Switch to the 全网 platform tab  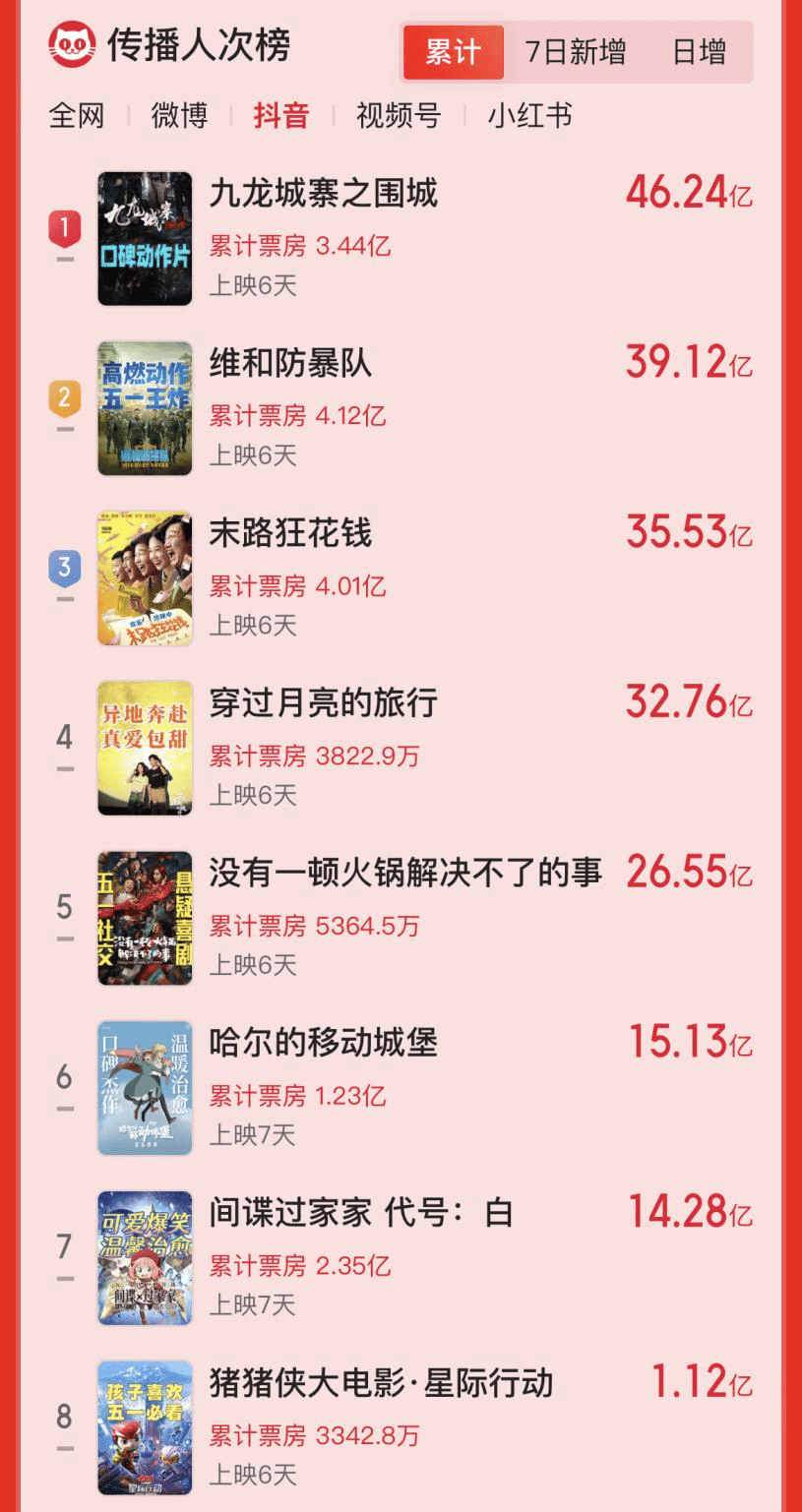tap(77, 116)
